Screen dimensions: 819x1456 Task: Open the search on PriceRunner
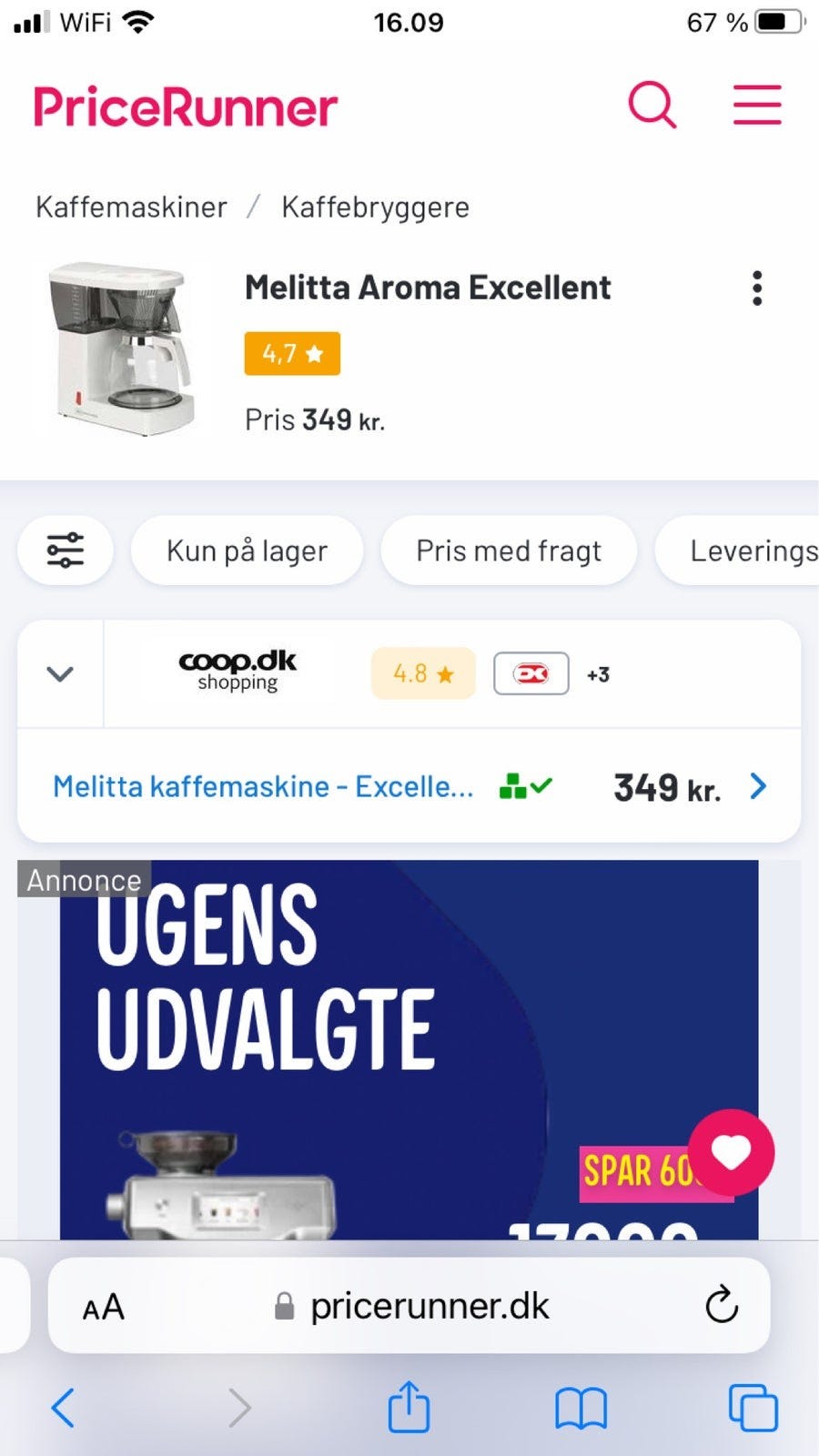click(652, 105)
